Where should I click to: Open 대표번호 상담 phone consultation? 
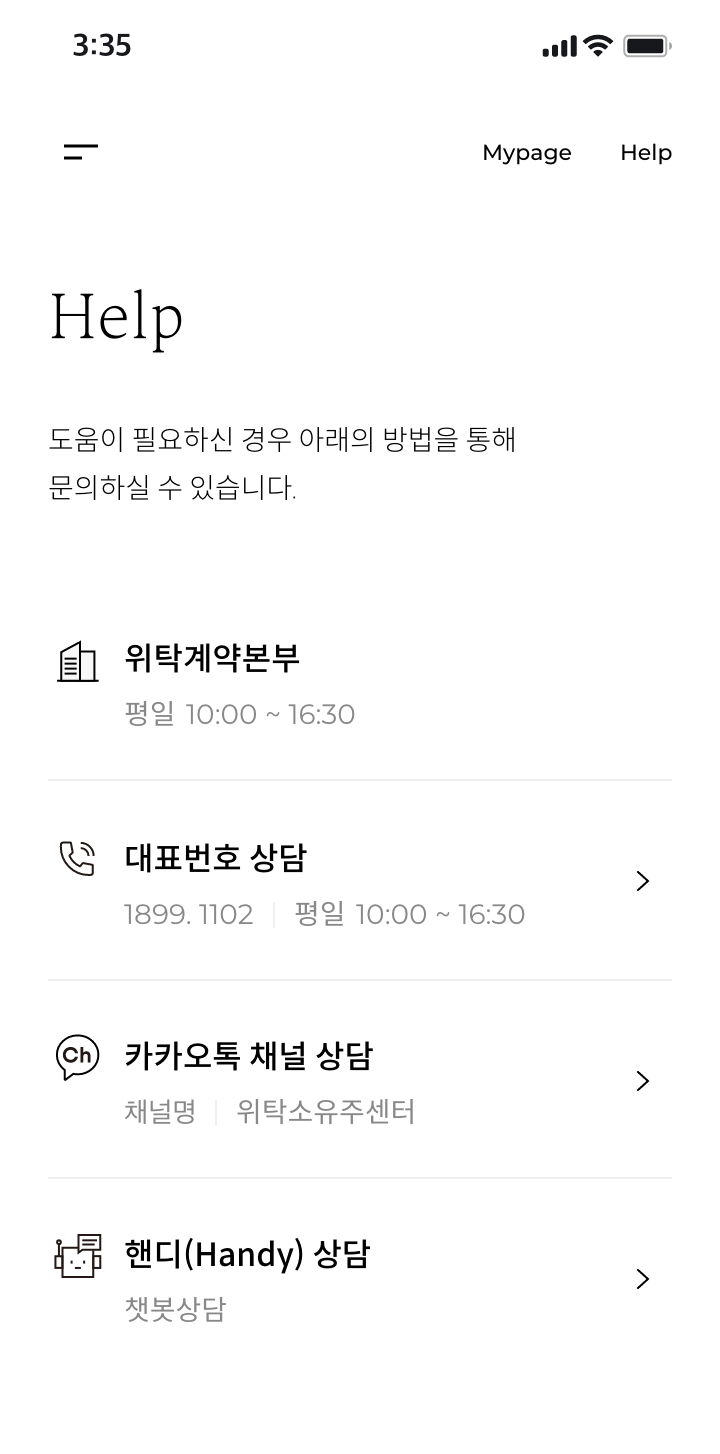coord(359,881)
